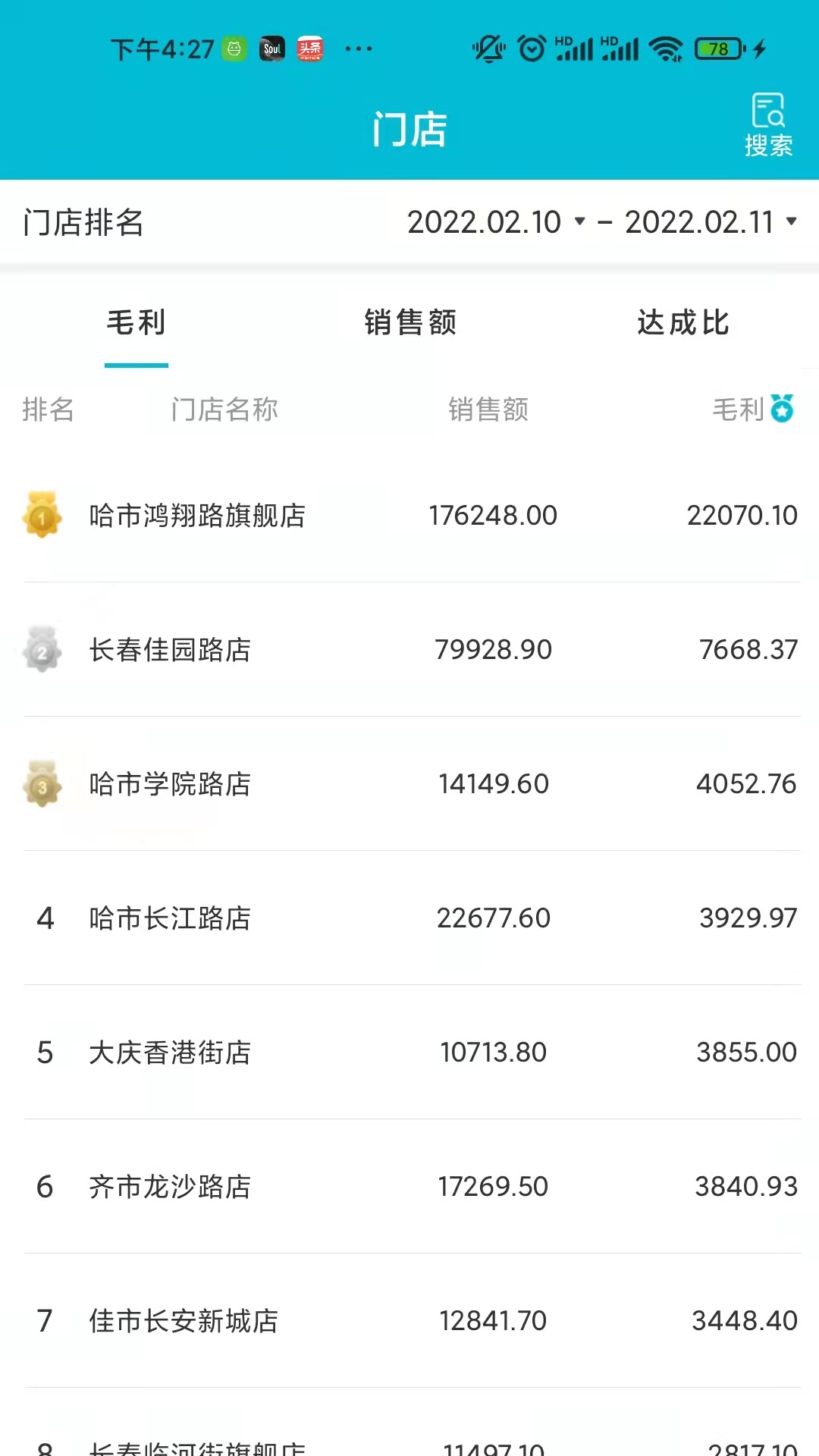Switch to the 销售额 tab

click(409, 324)
